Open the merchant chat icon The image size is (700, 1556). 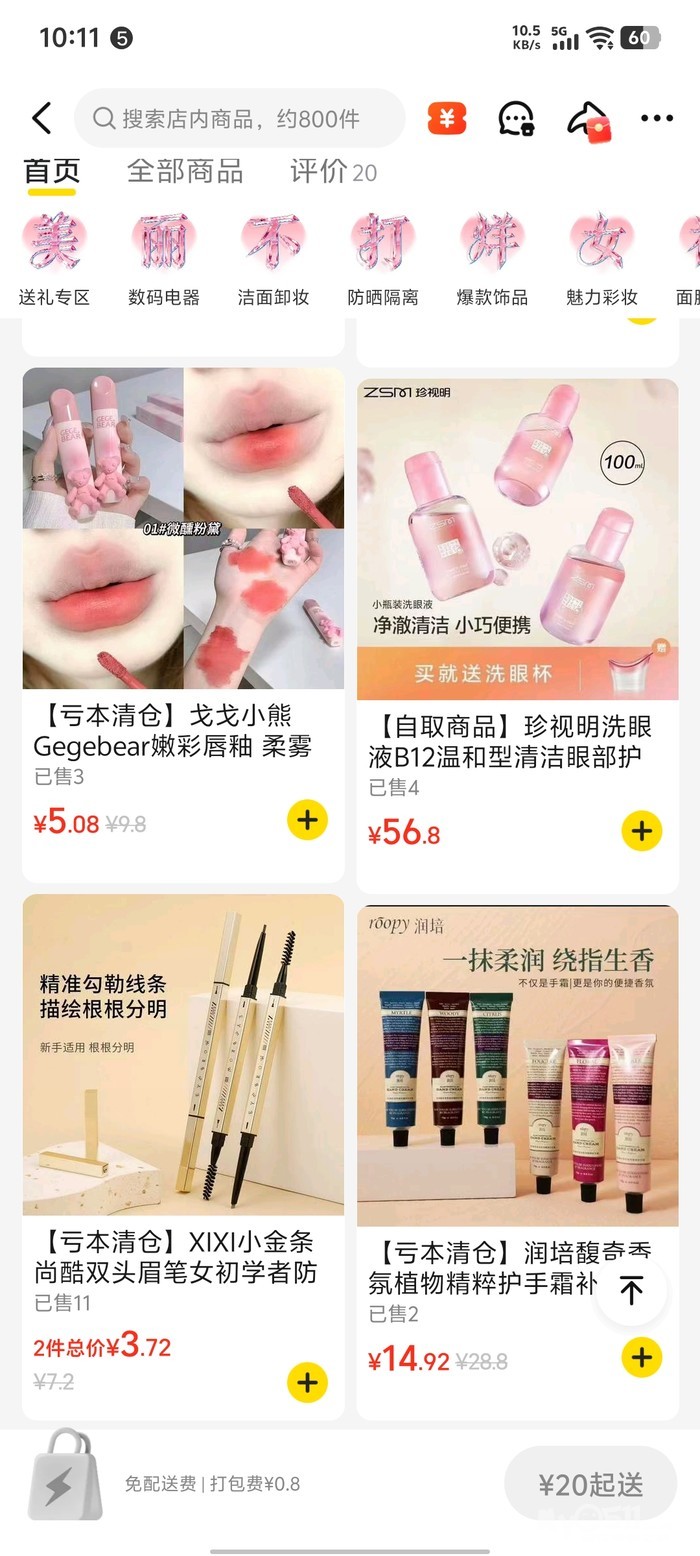(x=516, y=119)
